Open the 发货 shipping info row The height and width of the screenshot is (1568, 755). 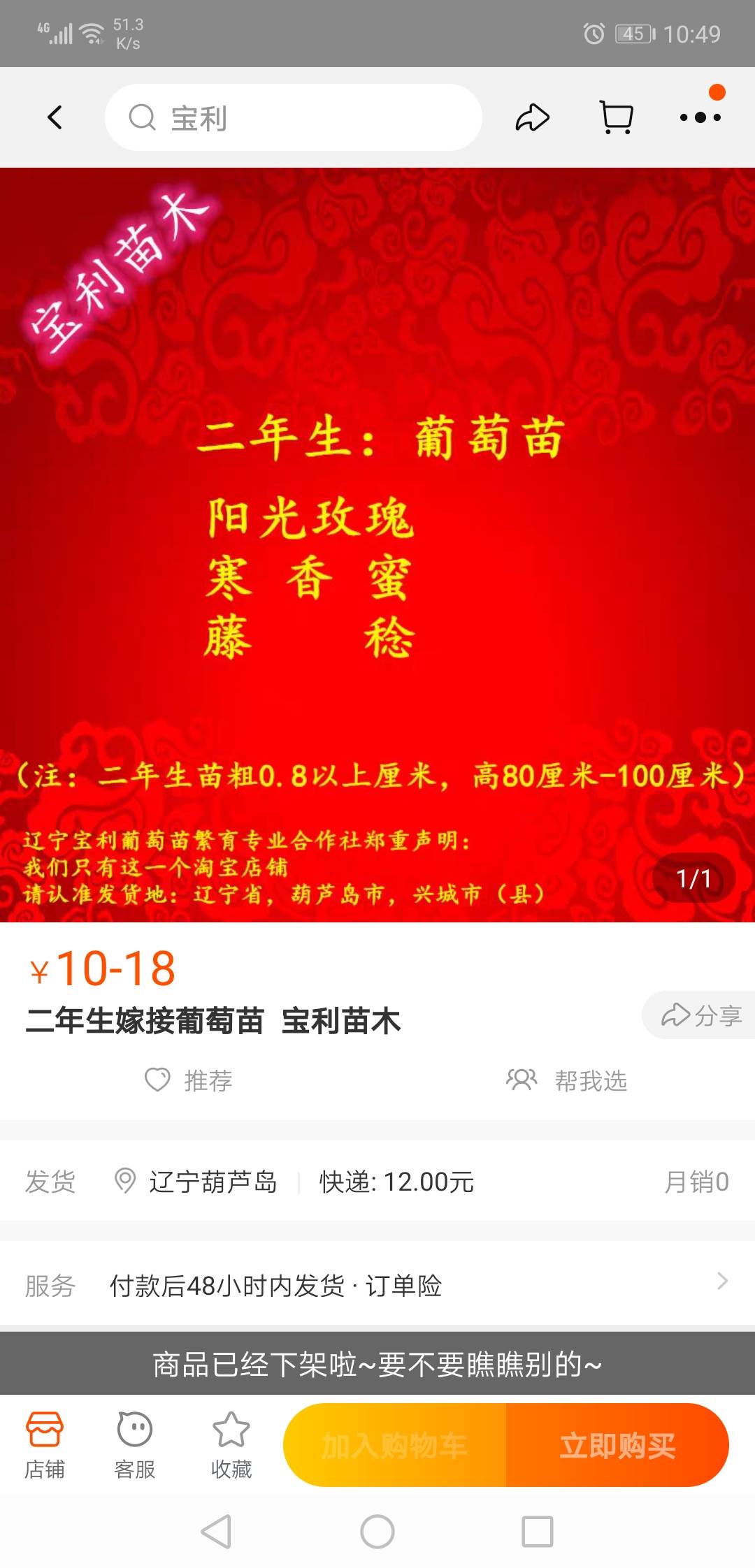(377, 1182)
